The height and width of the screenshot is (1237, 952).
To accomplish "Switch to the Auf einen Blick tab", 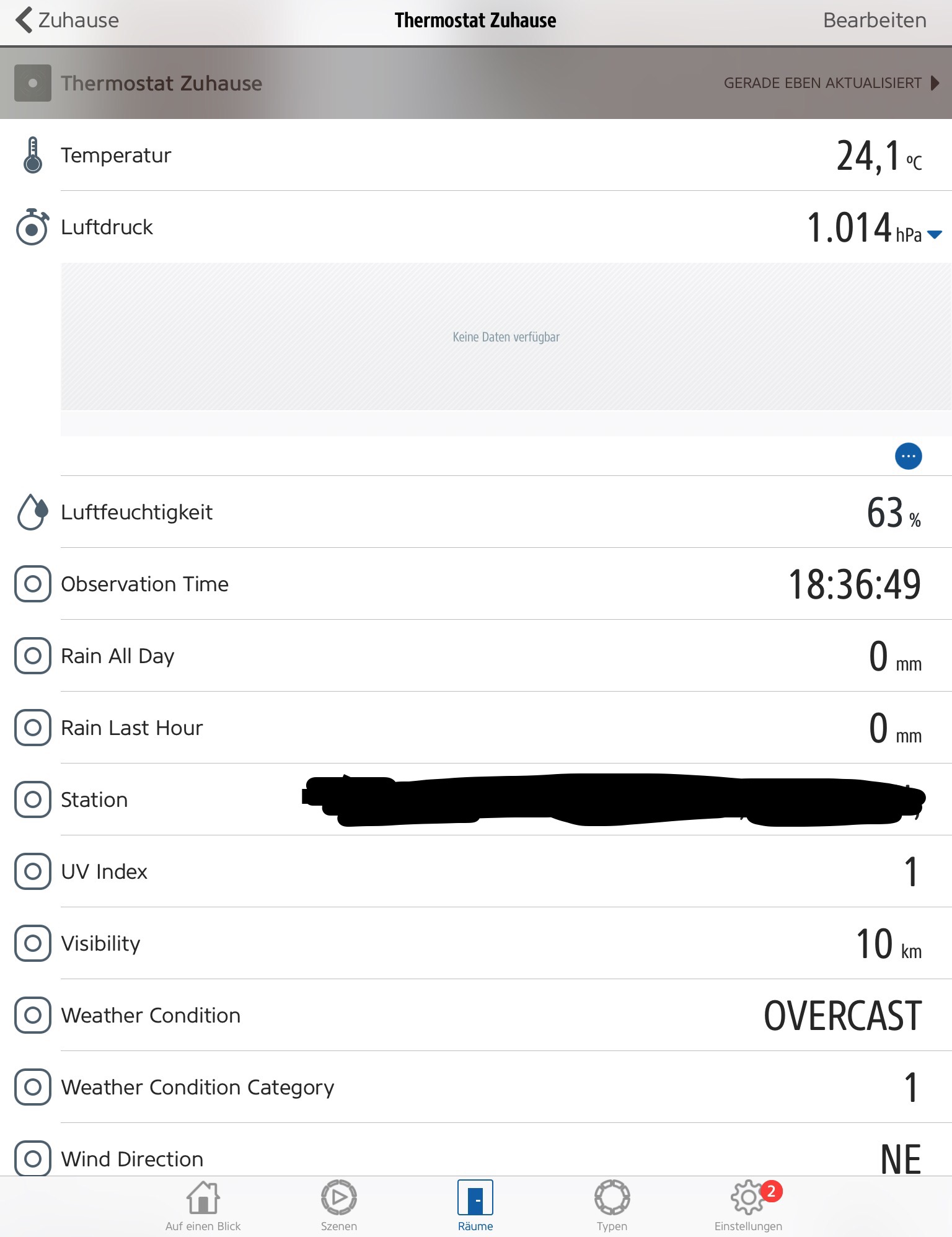I will point(203,1205).
